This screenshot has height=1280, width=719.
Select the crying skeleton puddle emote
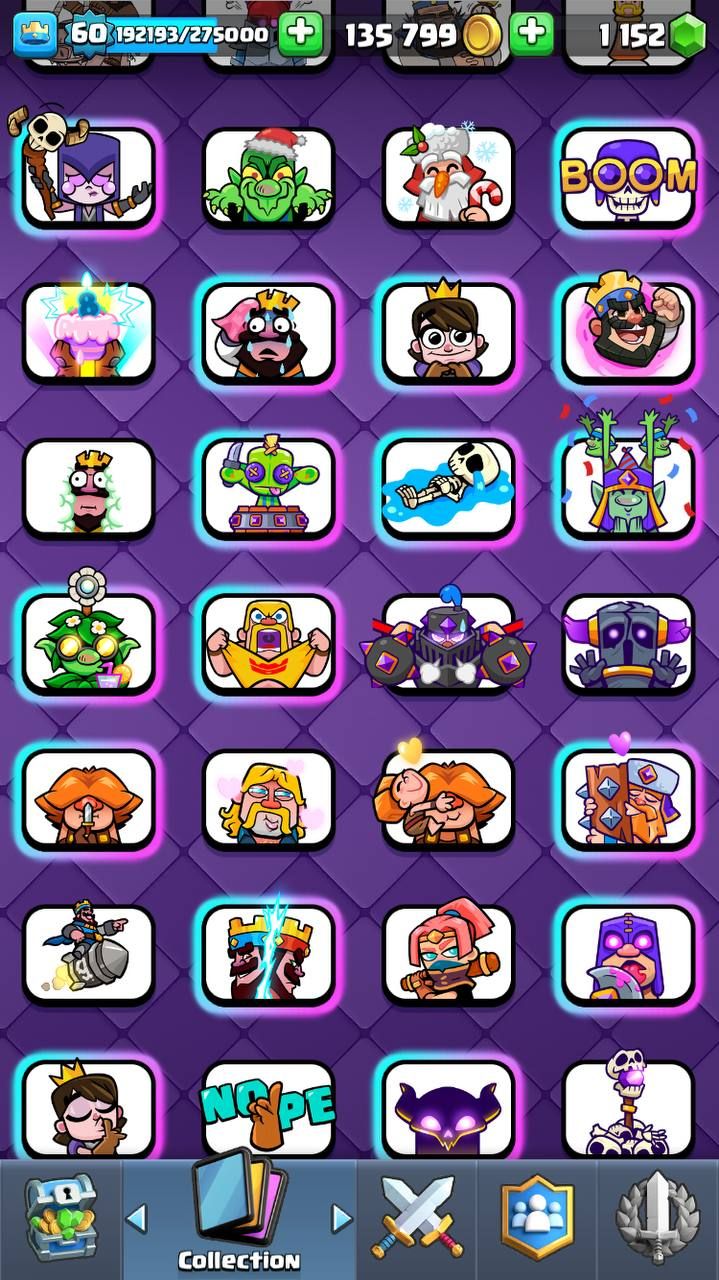447,487
